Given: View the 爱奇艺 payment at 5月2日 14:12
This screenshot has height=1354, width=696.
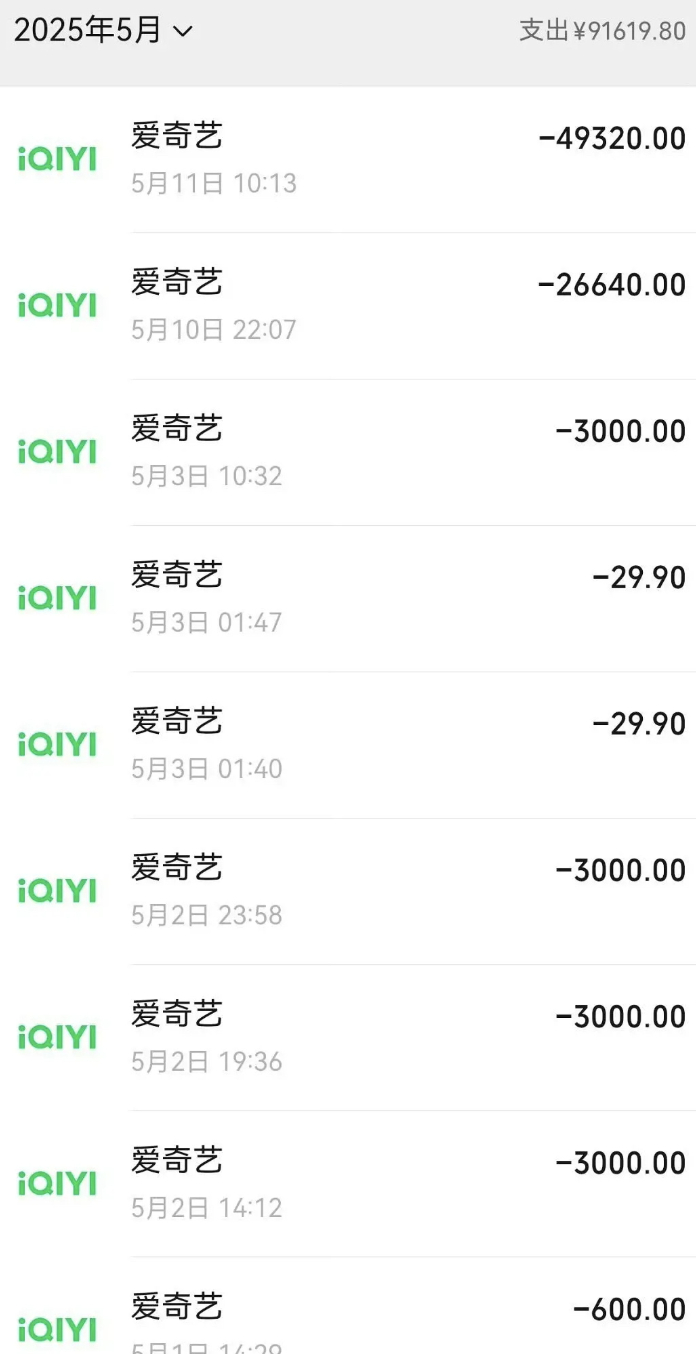Looking at the screenshot, I should 348,1183.
